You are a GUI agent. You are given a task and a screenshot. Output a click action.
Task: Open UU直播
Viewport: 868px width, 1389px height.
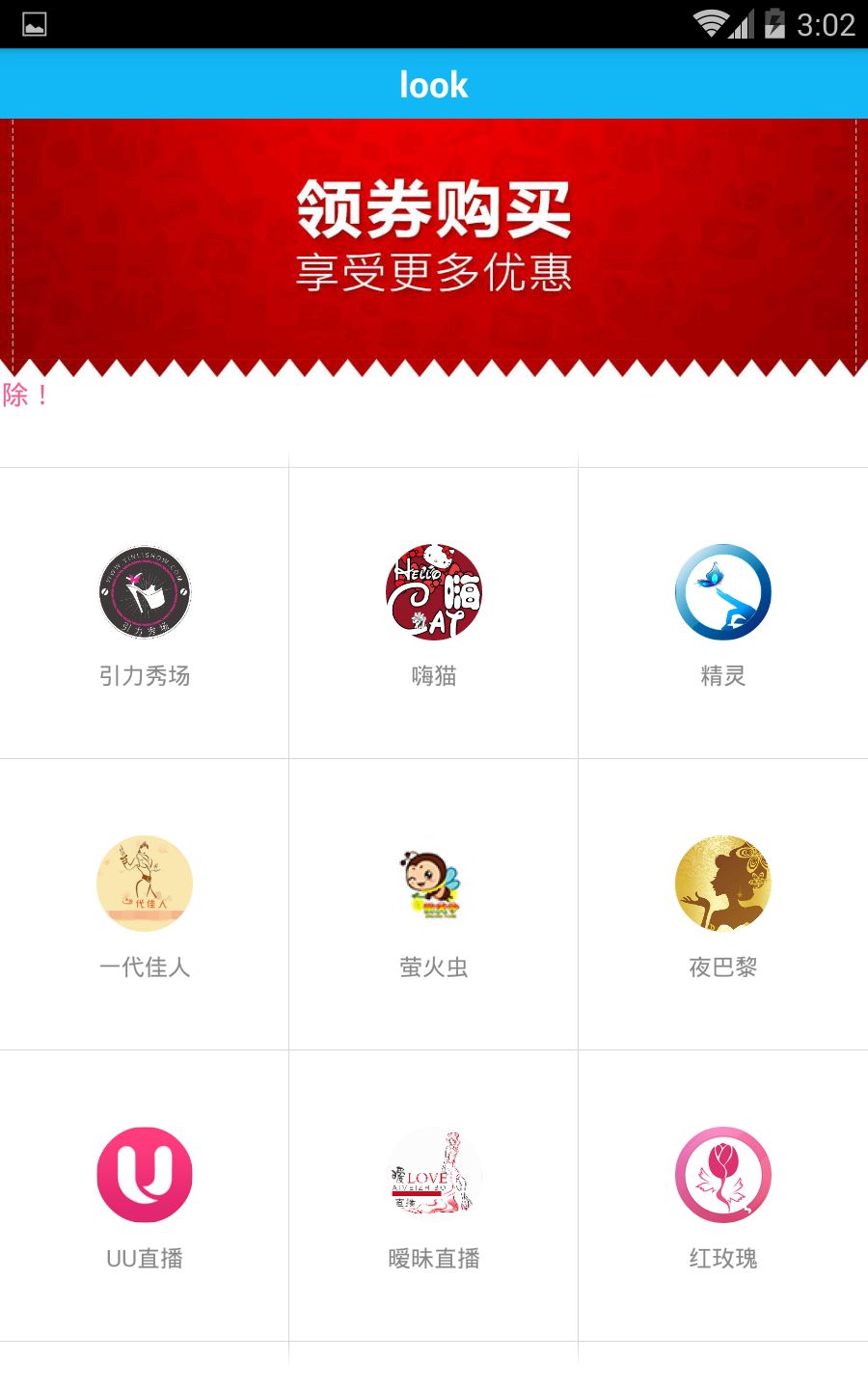pyautogui.click(x=145, y=1195)
